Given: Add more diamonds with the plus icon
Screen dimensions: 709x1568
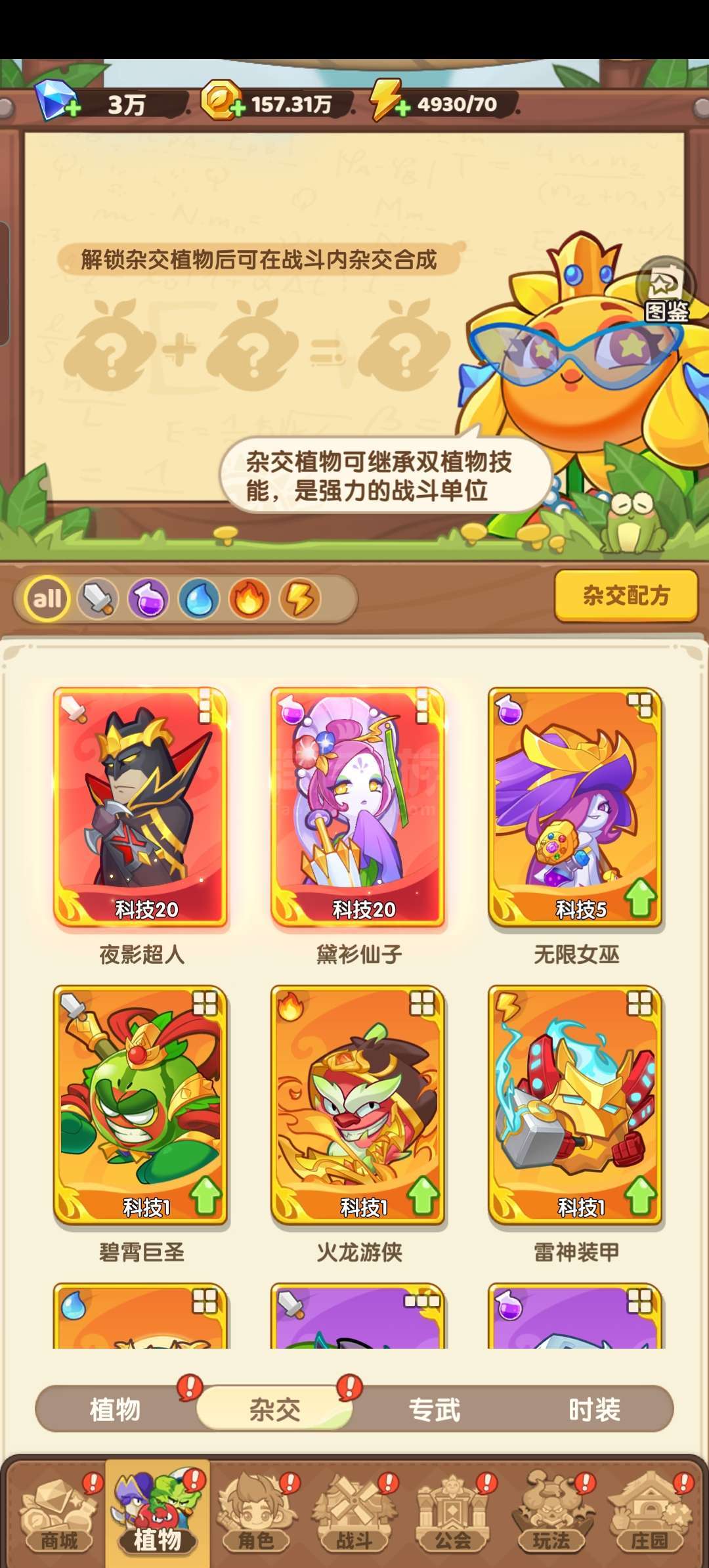Looking at the screenshot, I should (x=73, y=108).
